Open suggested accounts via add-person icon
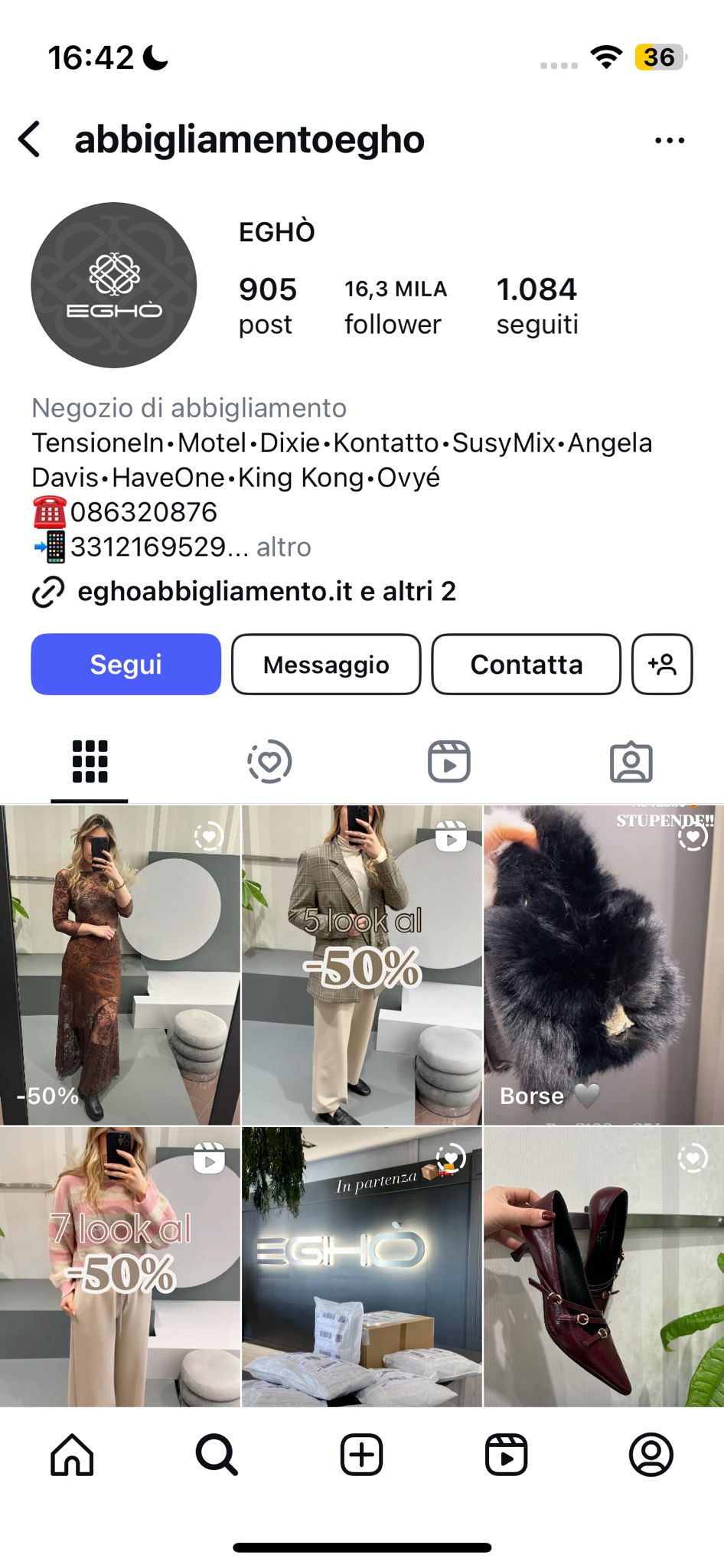The height and width of the screenshot is (1568, 724). click(x=662, y=664)
